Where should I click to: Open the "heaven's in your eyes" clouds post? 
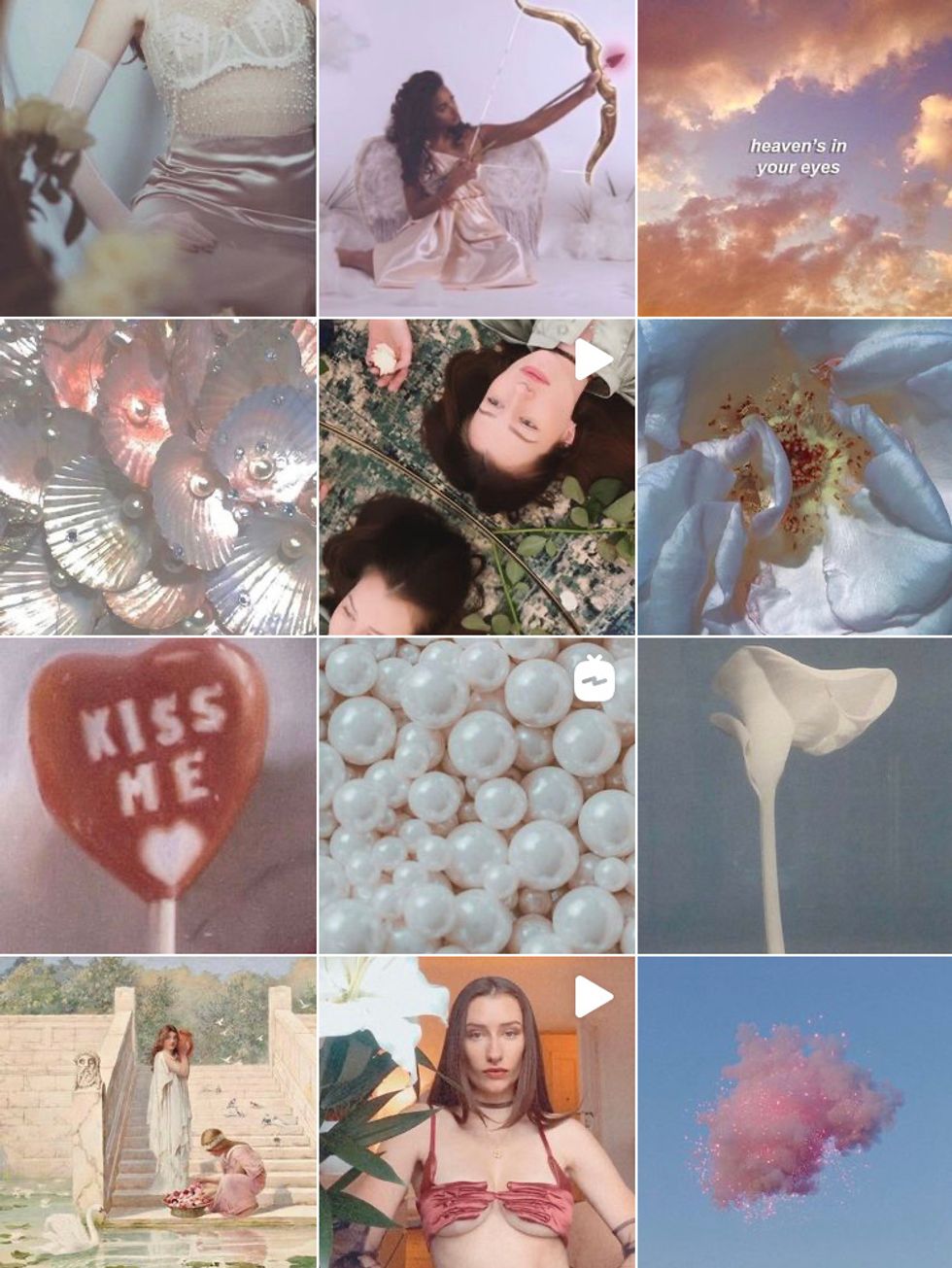tap(795, 157)
